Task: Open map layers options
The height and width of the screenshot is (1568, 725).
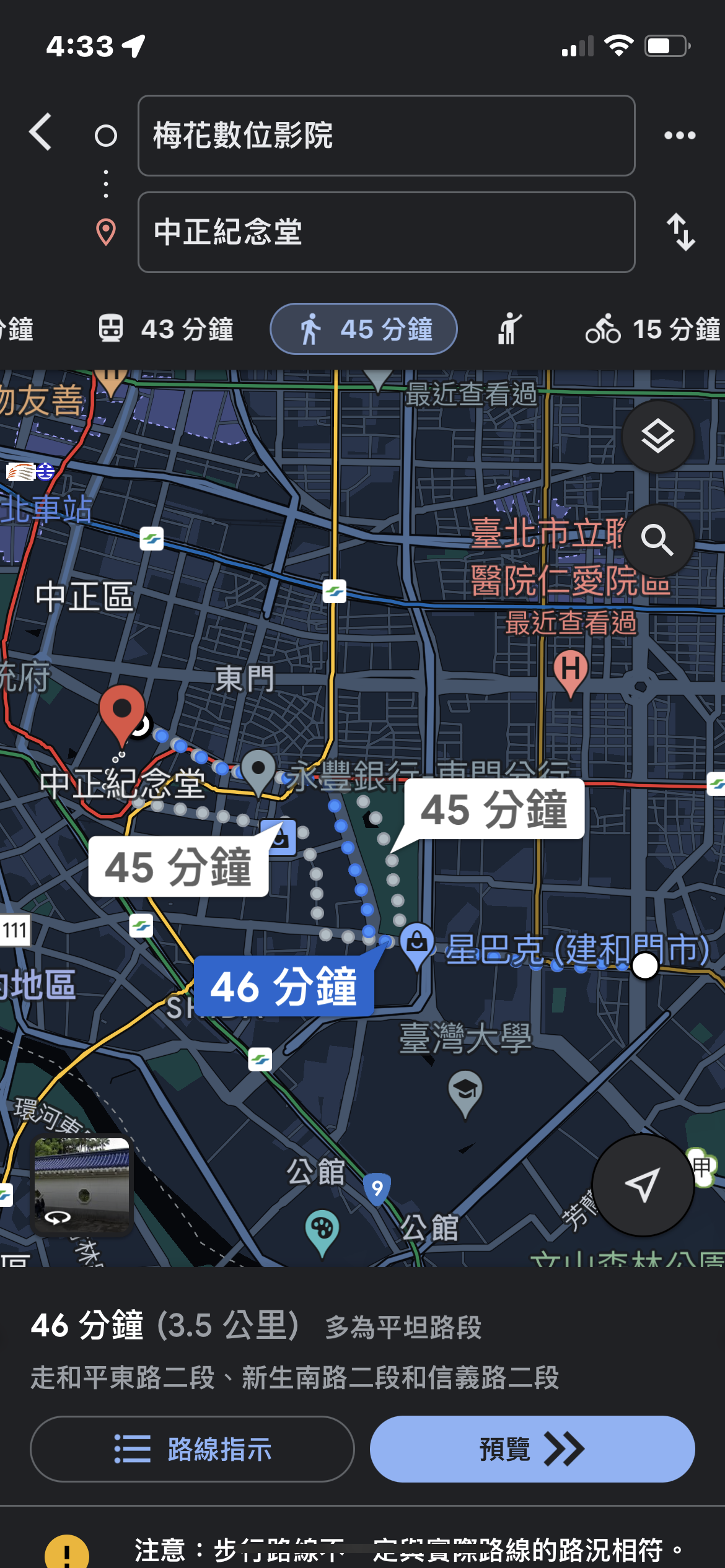Action: pyautogui.click(x=657, y=437)
